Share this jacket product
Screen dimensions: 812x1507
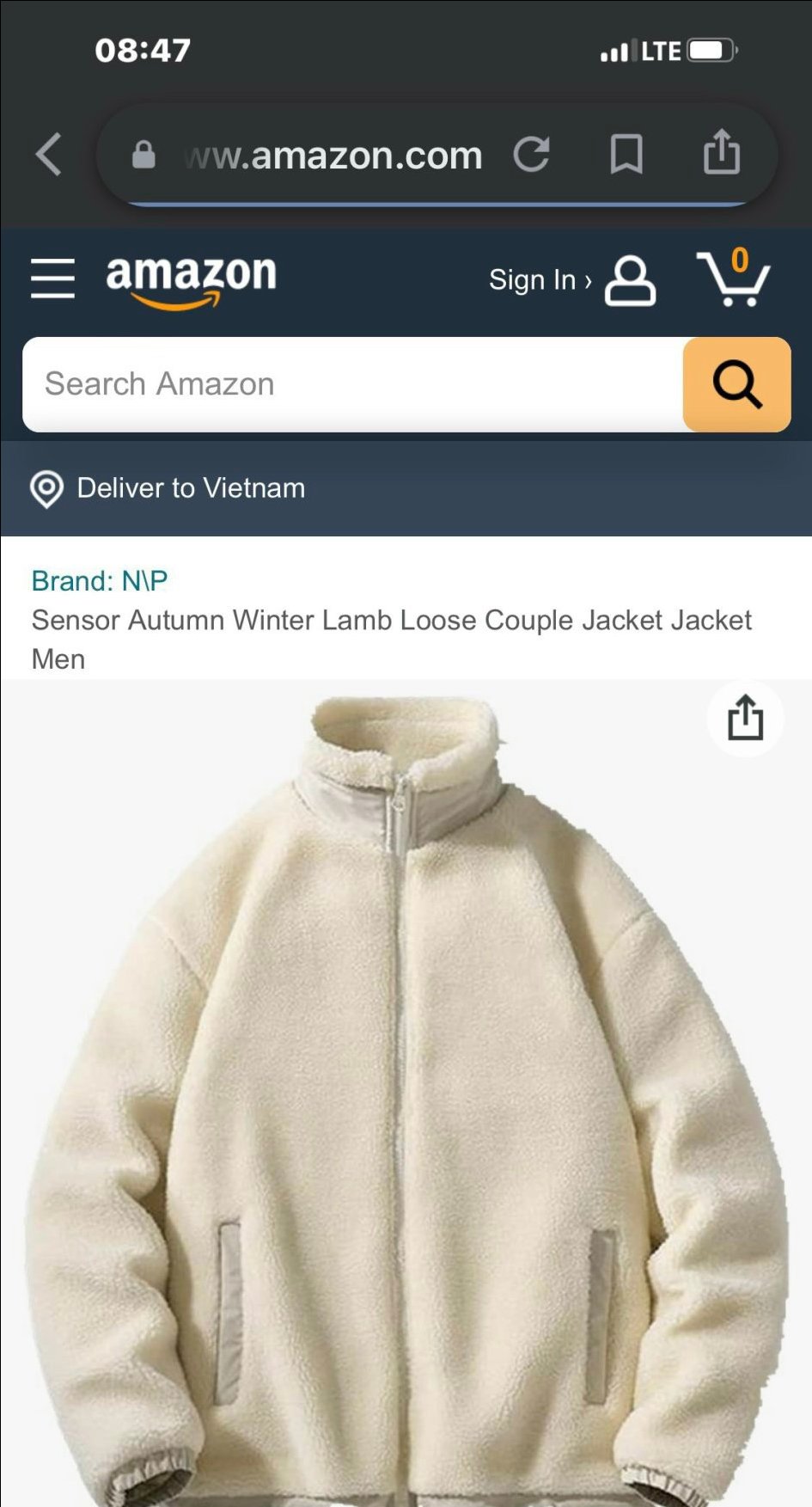(744, 719)
